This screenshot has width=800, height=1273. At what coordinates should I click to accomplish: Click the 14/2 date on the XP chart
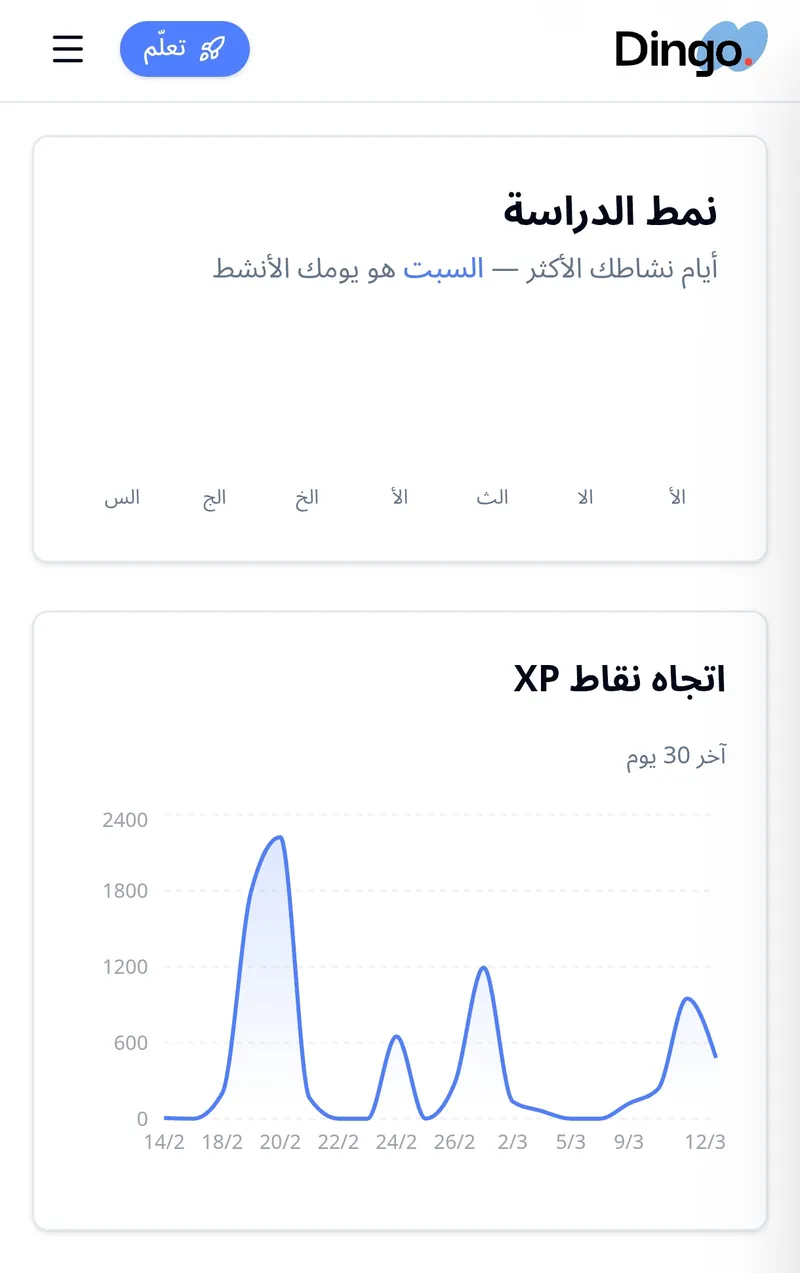(x=166, y=1140)
